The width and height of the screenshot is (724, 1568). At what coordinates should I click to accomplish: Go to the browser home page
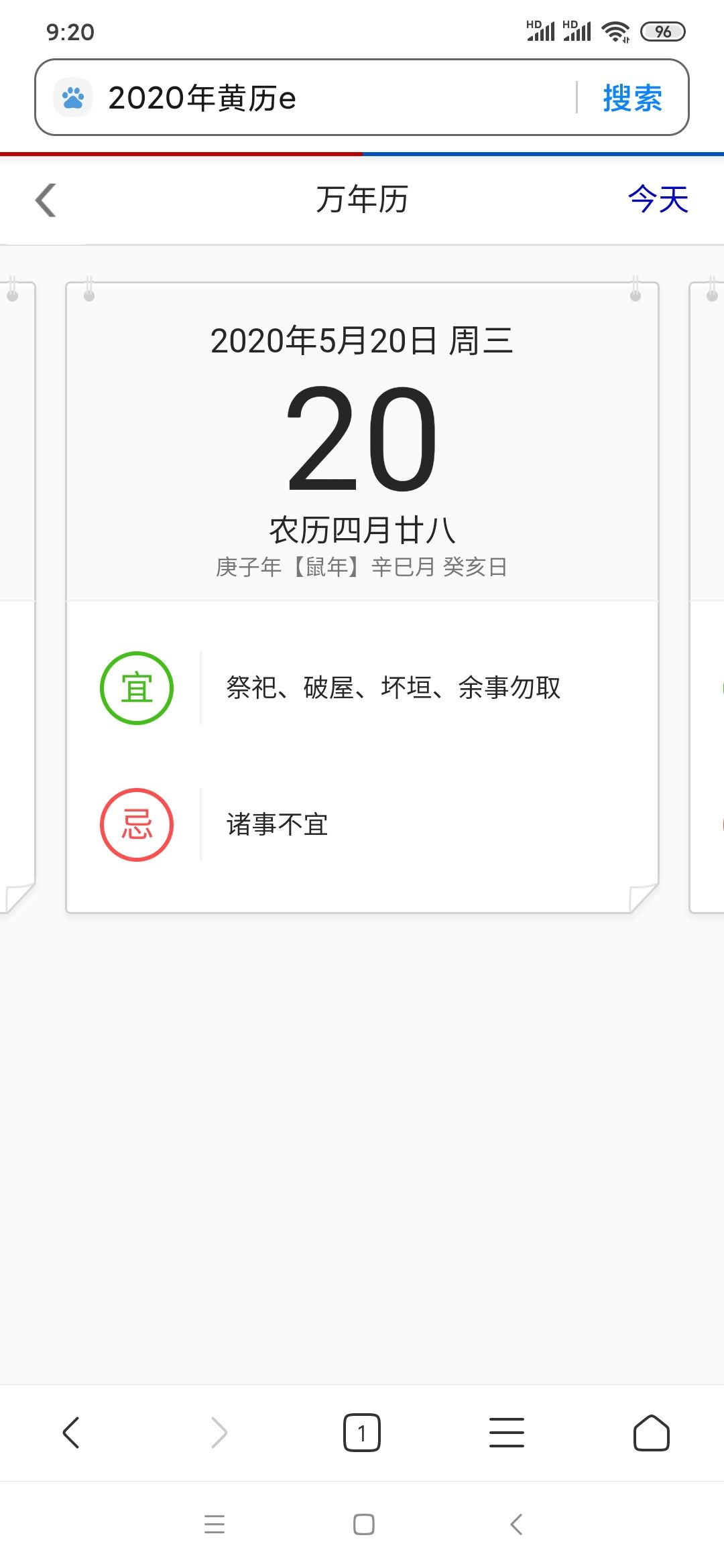coord(652,1433)
